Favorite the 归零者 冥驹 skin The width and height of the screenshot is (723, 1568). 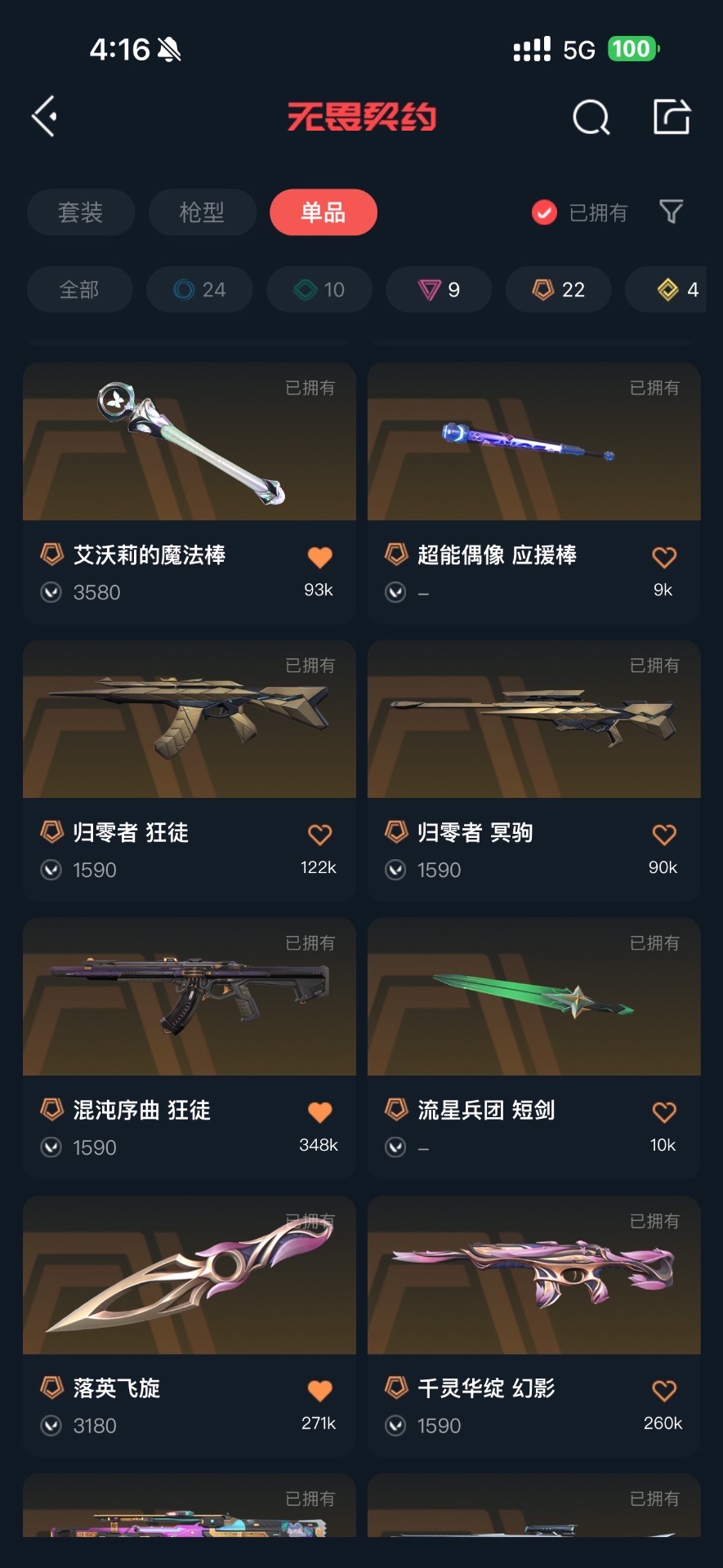[x=664, y=835]
